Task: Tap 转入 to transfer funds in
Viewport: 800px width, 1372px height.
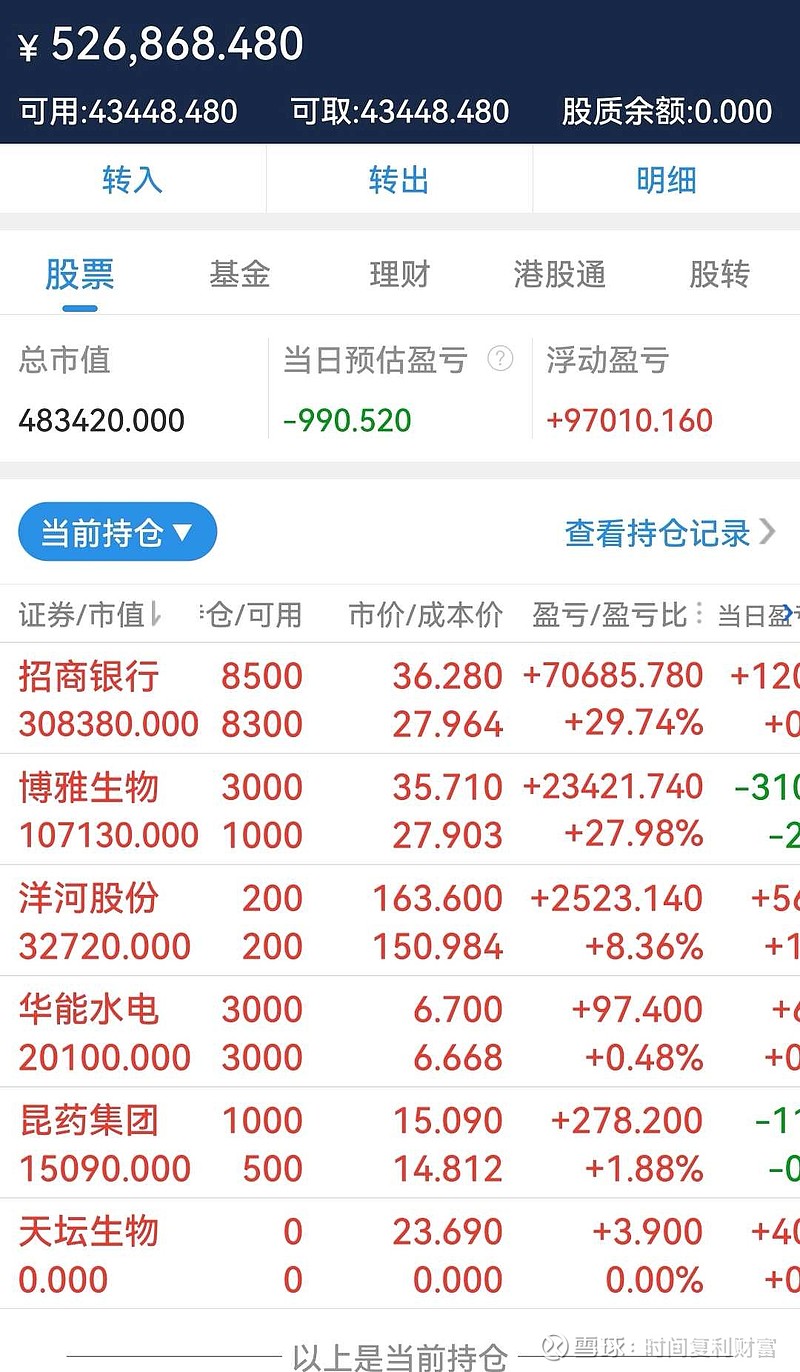Action: pos(132,180)
